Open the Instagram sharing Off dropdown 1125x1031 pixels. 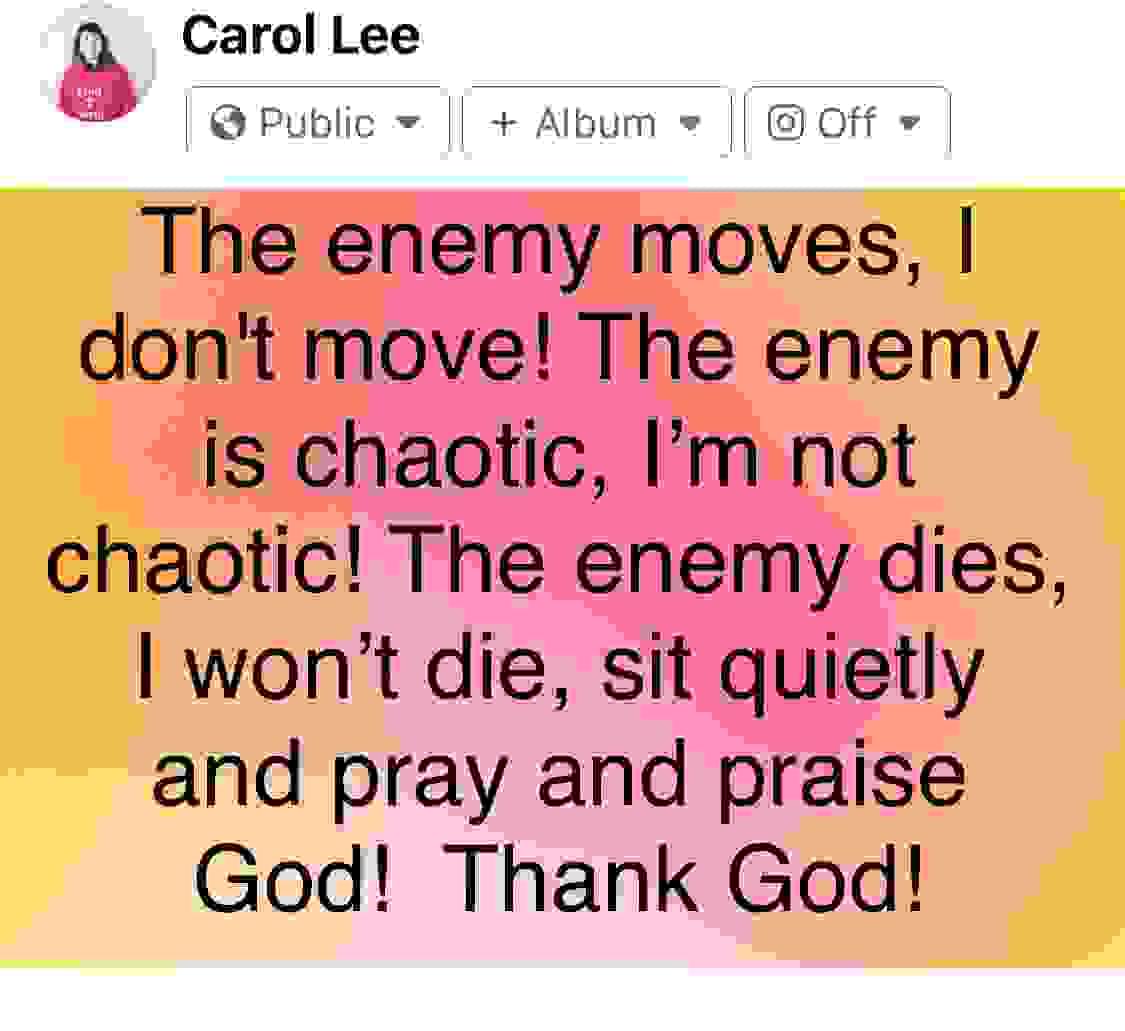[x=846, y=123]
